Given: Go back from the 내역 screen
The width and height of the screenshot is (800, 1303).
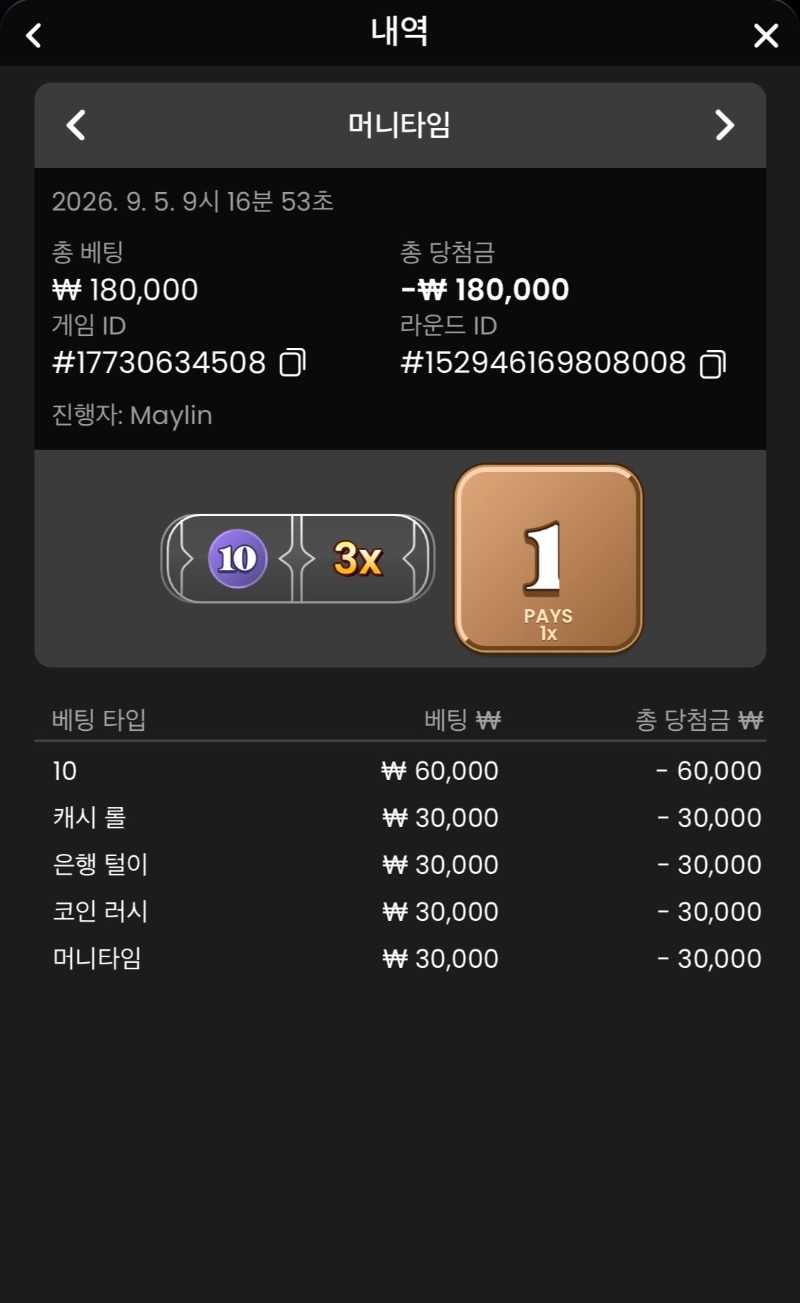Looking at the screenshot, I should tap(34, 36).
